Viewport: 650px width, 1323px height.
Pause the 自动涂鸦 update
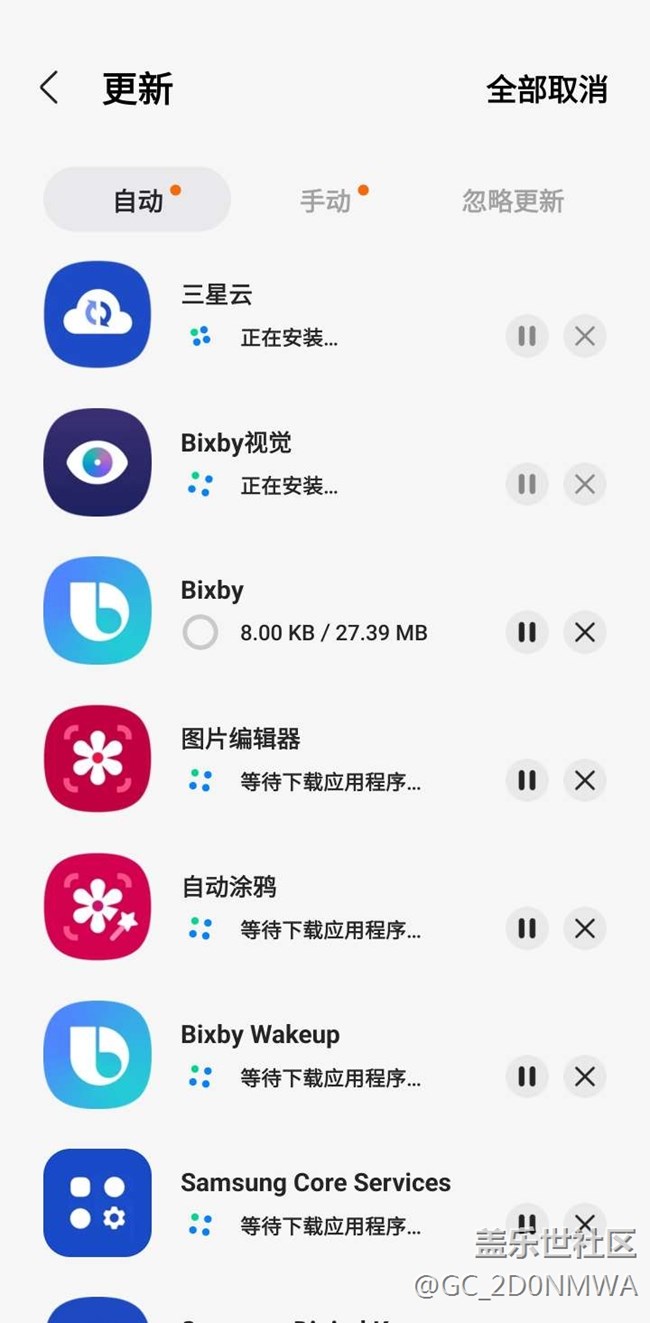(x=526, y=929)
